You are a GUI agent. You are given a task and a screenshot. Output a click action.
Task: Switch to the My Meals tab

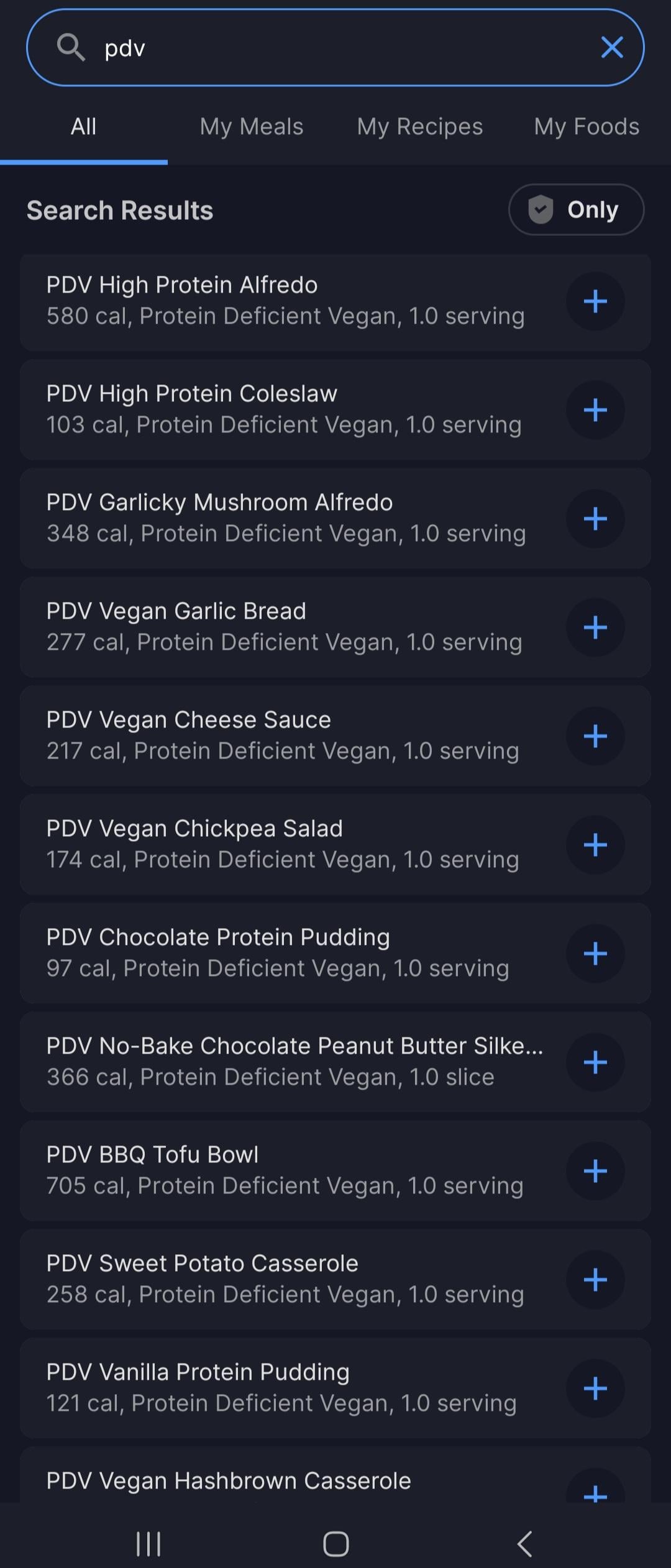[252, 127]
